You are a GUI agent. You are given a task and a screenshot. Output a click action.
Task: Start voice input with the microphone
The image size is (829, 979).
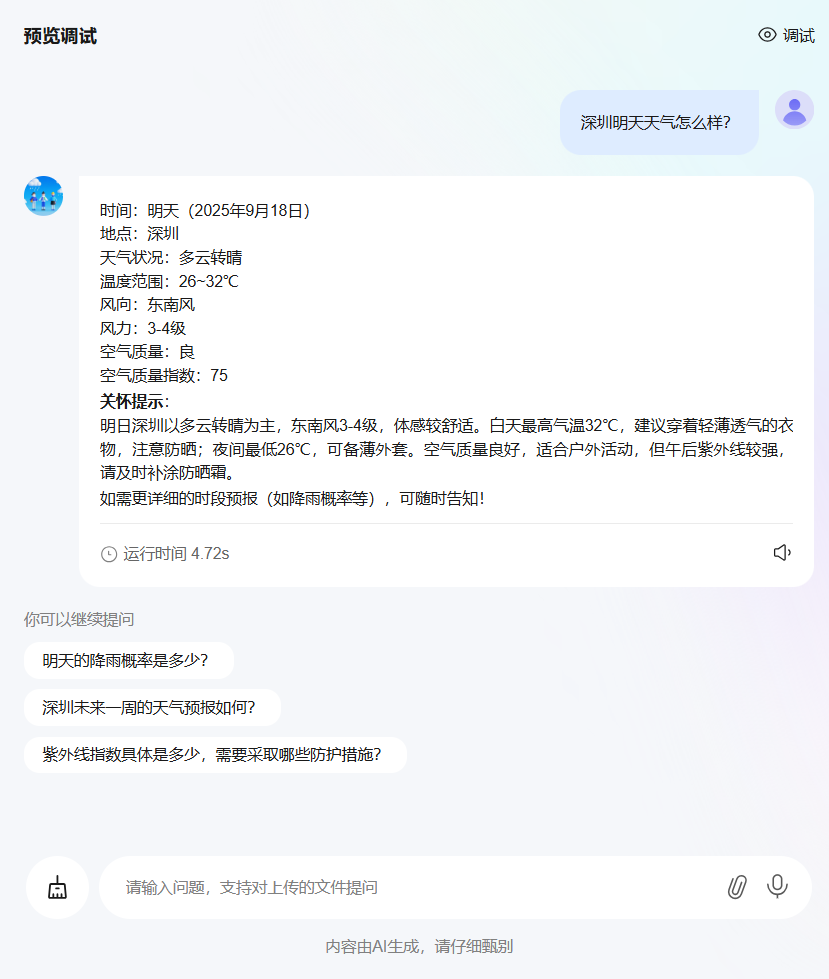coord(777,886)
